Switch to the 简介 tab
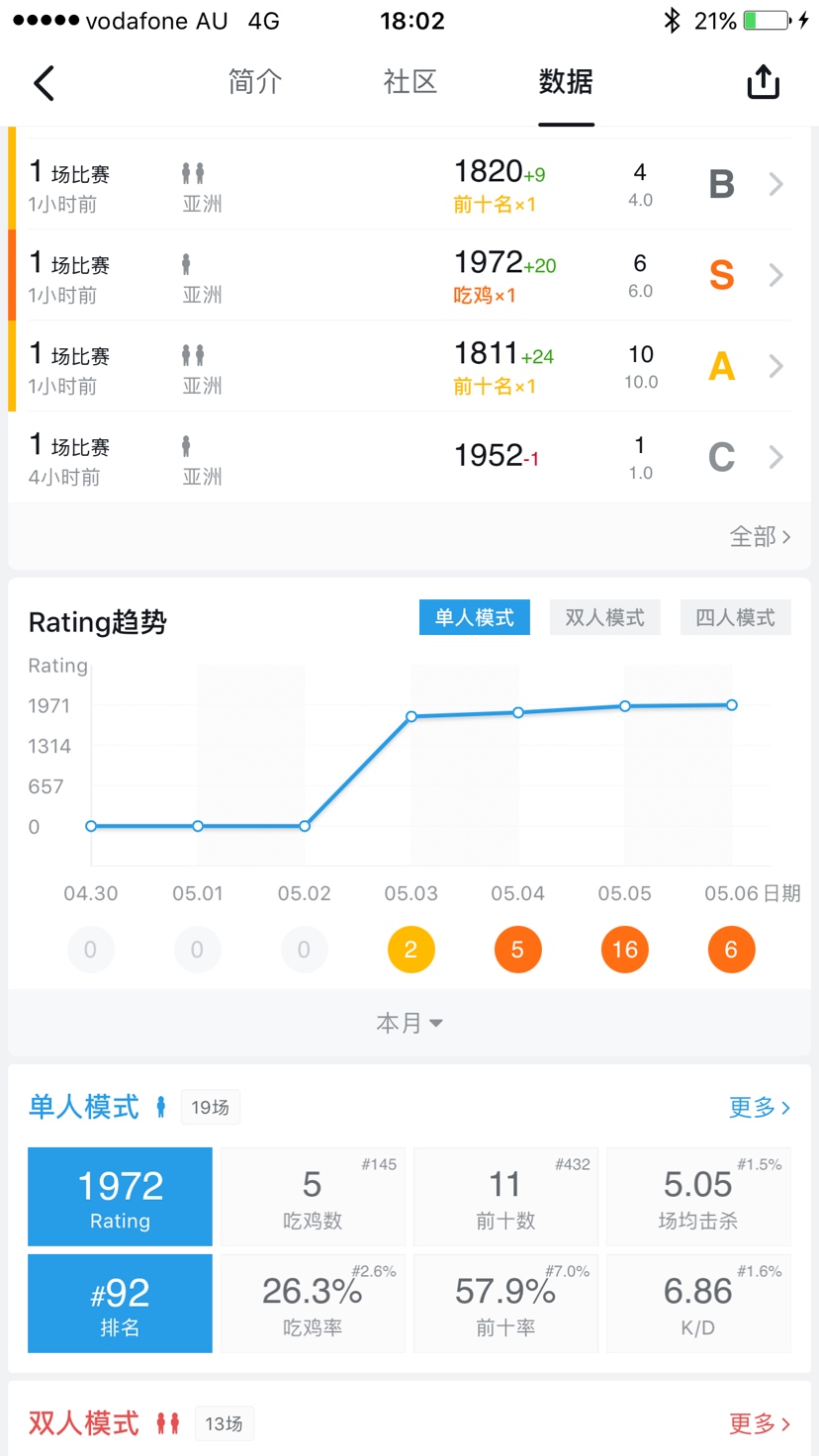This screenshot has height=1456, width=819. pos(255,83)
